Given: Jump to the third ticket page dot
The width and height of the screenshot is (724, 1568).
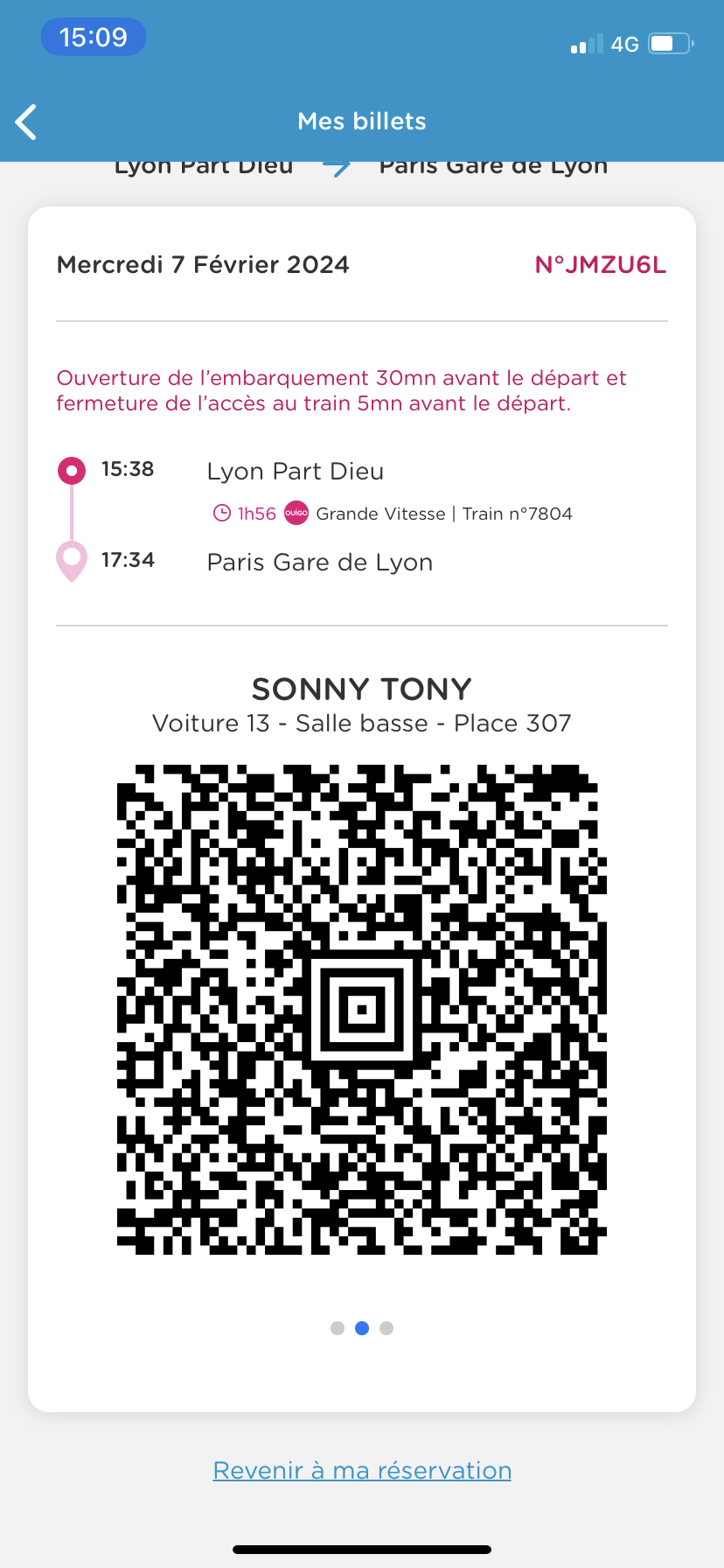Looking at the screenshot, I should coord(386,1328).
